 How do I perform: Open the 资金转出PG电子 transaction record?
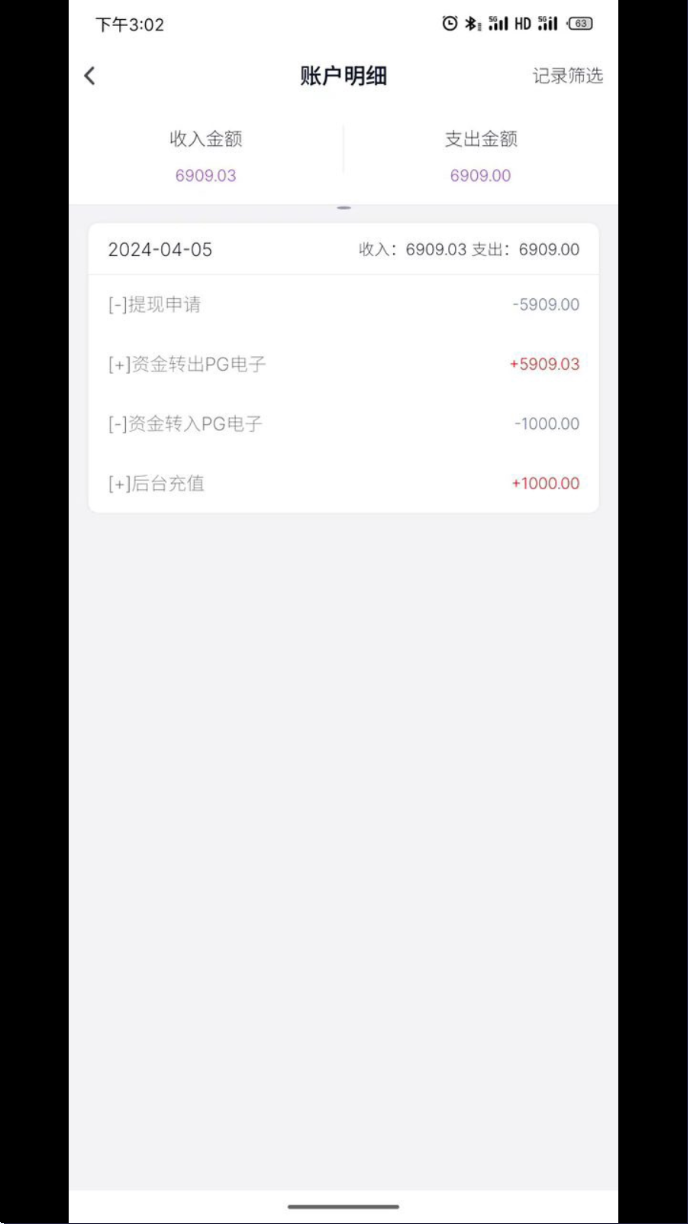pyautogui.click(x=343, y=364)
